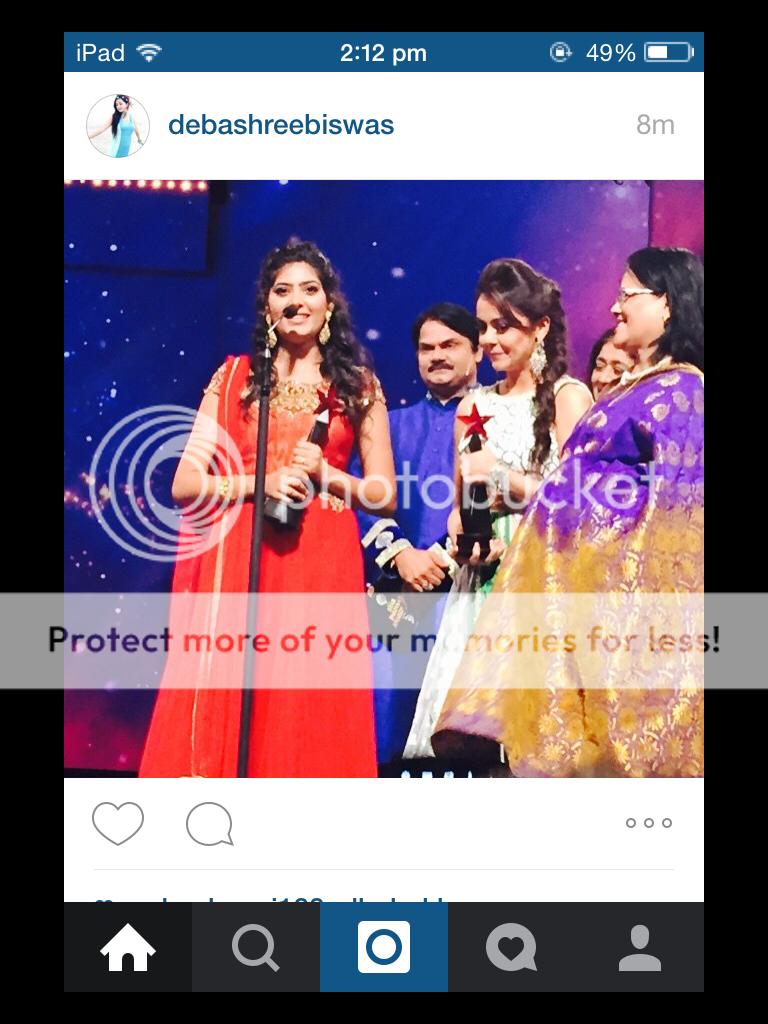This screenshot has width=768, height=1024.
Task: Open the post's three-dot options menu
Action: click(649, 823)
